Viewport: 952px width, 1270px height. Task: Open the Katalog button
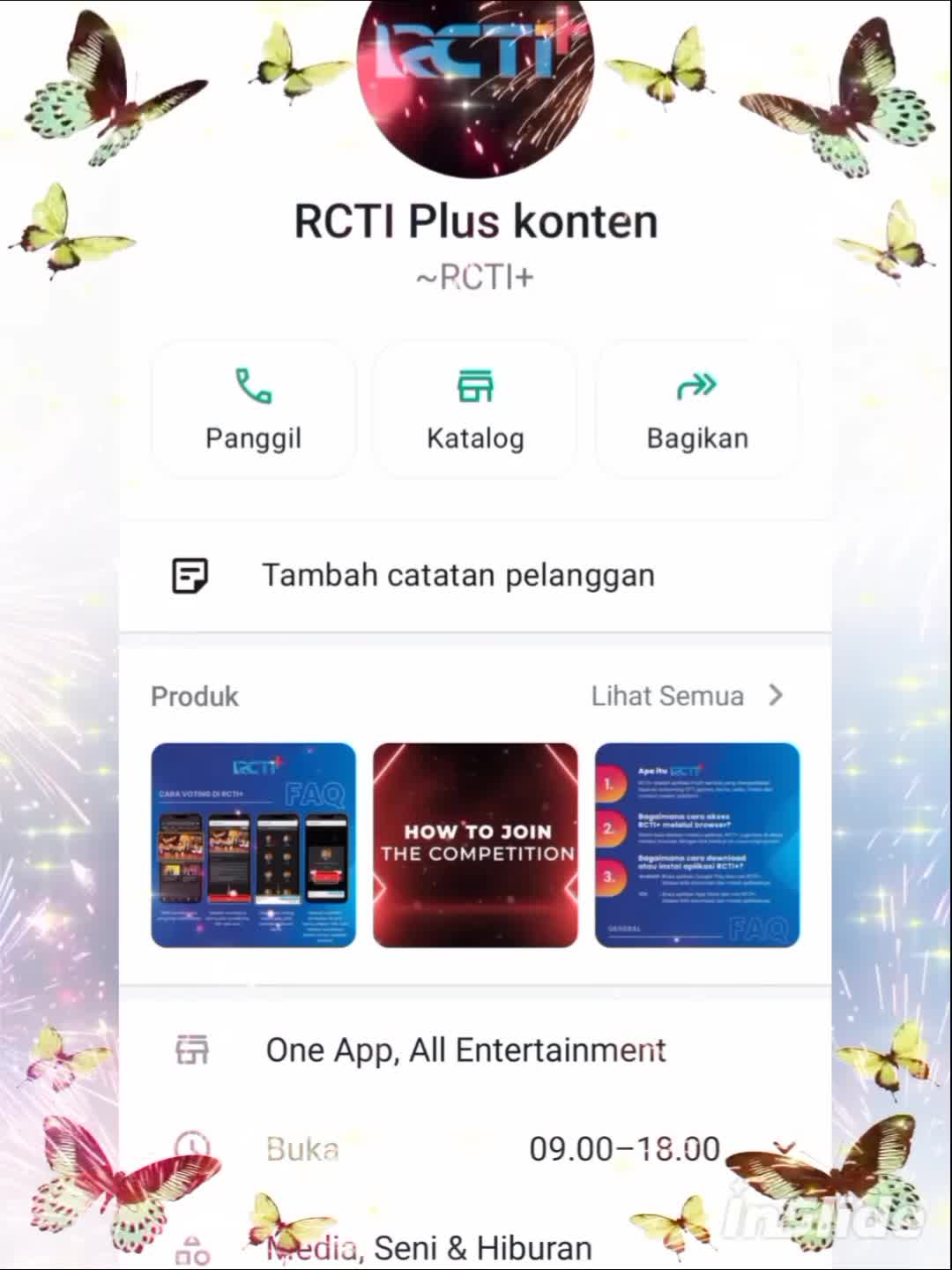click(475, 409)
